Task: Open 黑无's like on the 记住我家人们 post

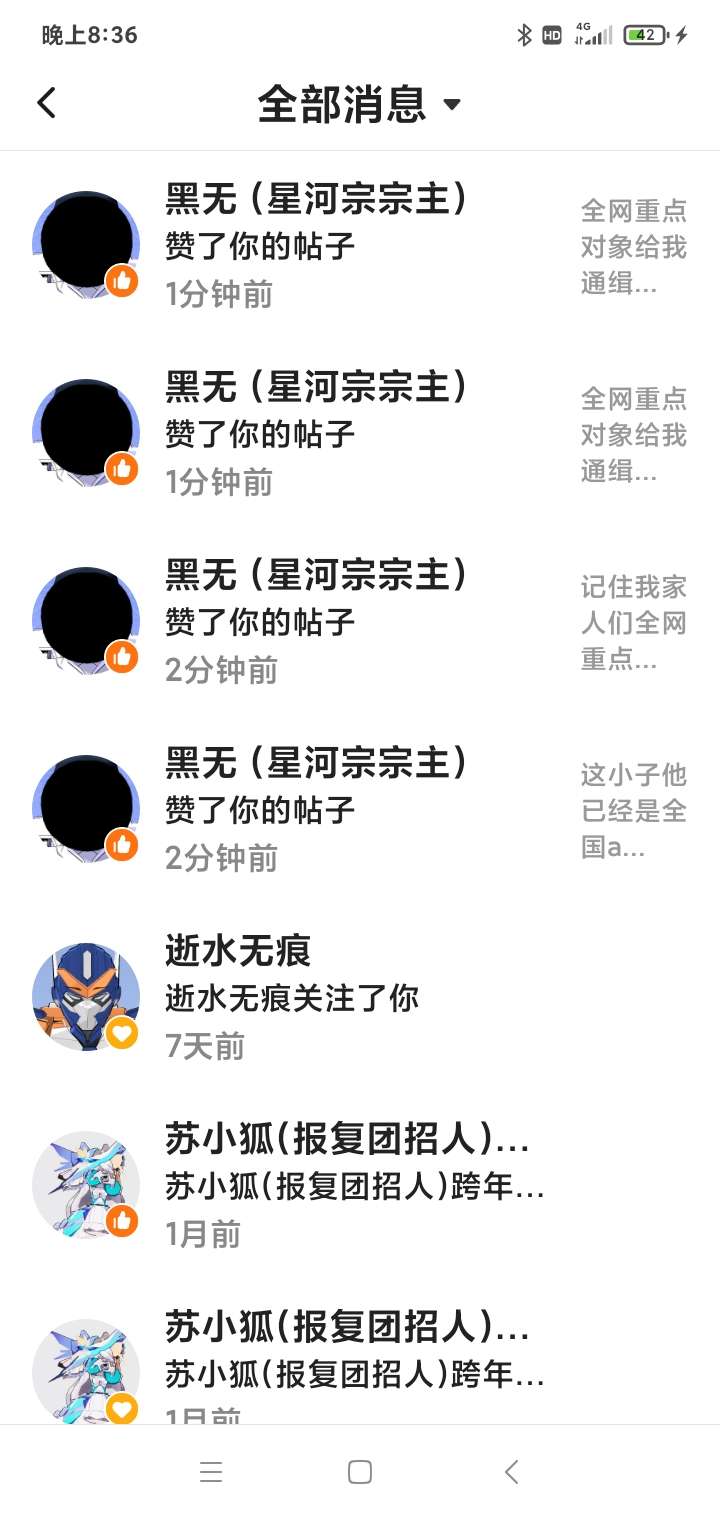Action: click(x=360, y=622)
